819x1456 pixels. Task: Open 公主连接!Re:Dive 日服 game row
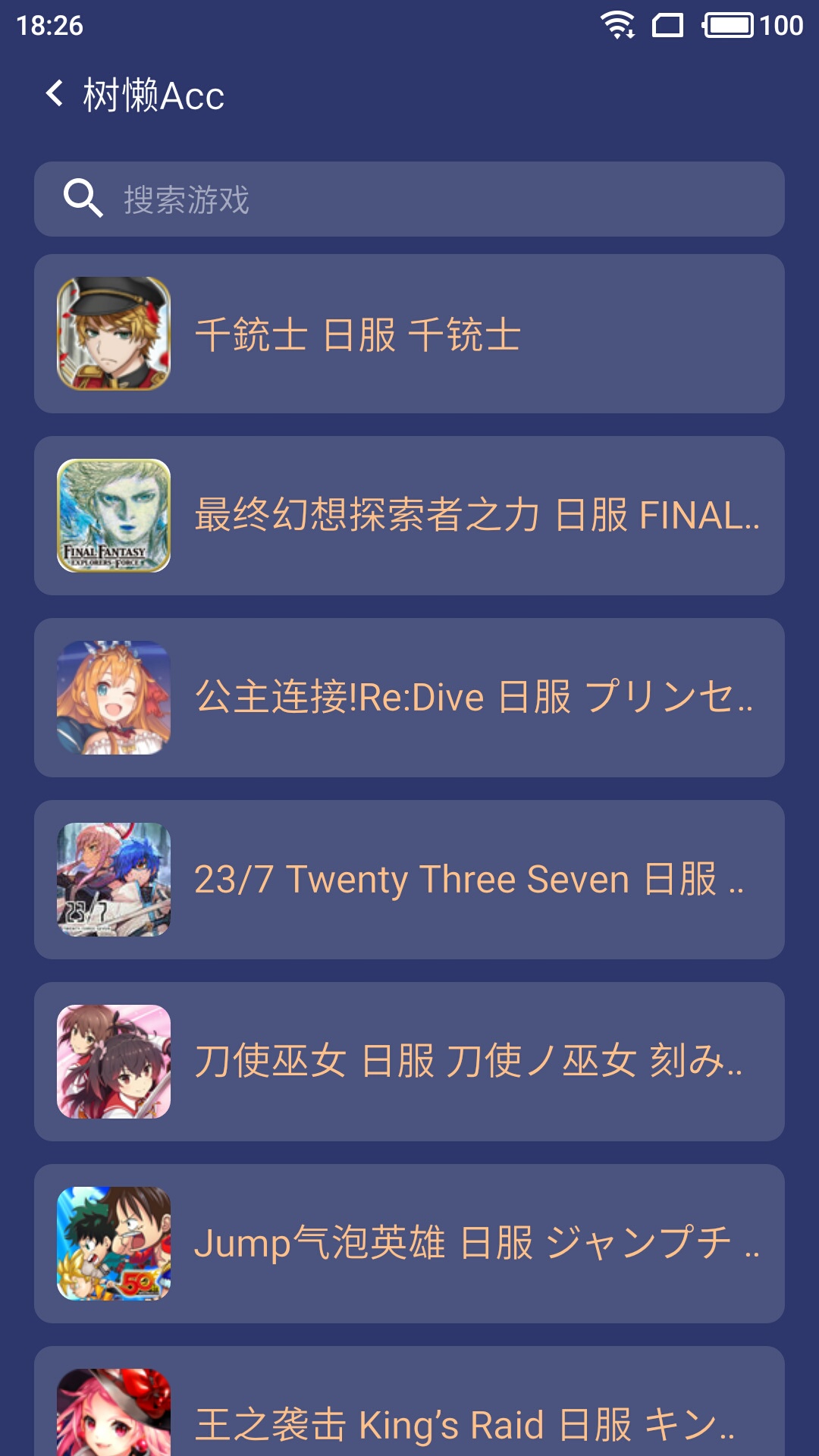(x=409, y=698)
